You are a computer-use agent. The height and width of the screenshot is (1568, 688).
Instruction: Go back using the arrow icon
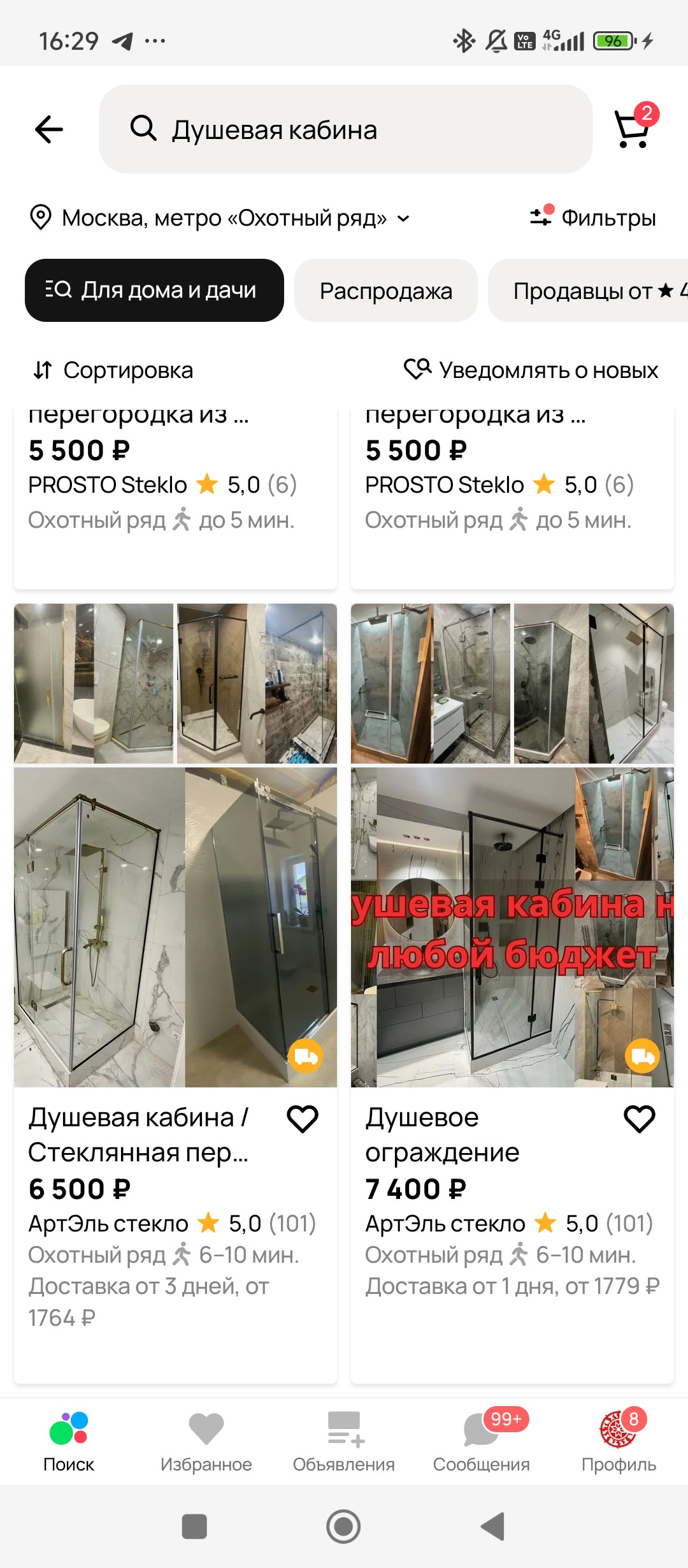point(49,129)
